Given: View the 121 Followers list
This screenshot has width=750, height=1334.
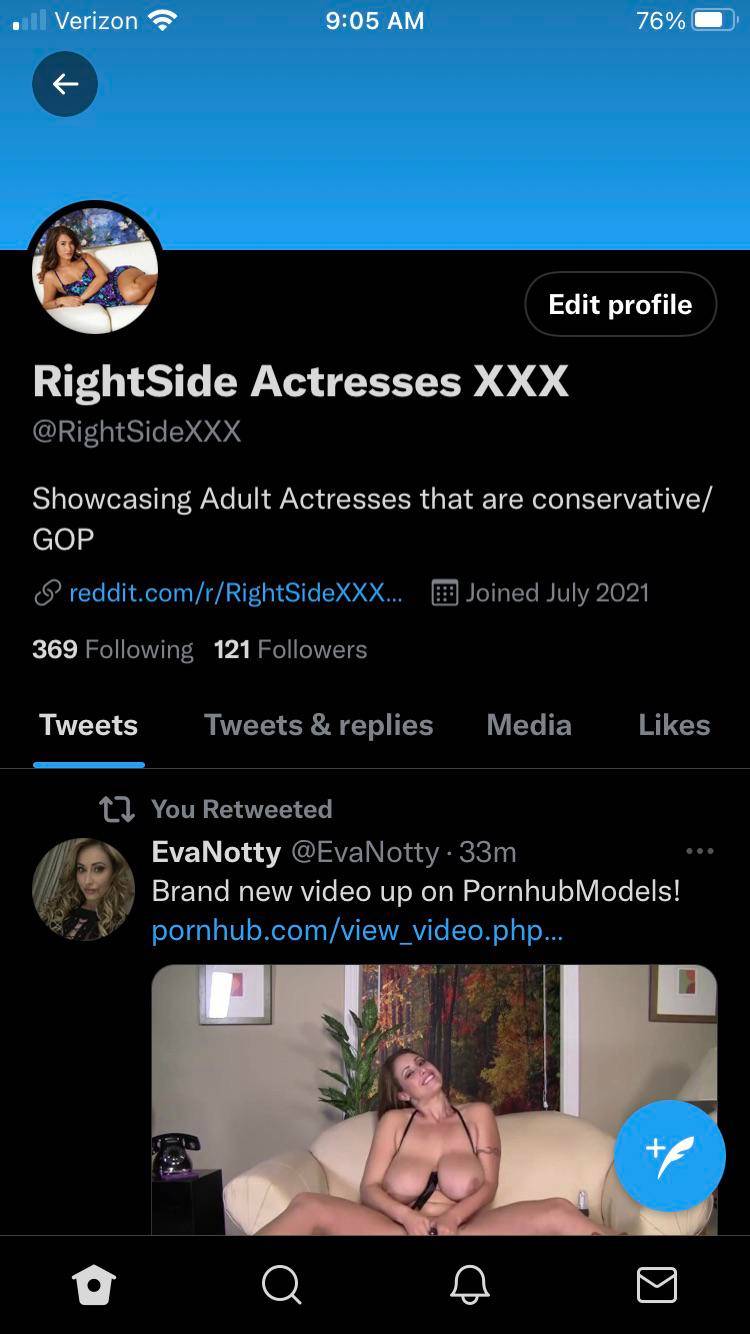Looking at the screenshot, I should [290, 649].
